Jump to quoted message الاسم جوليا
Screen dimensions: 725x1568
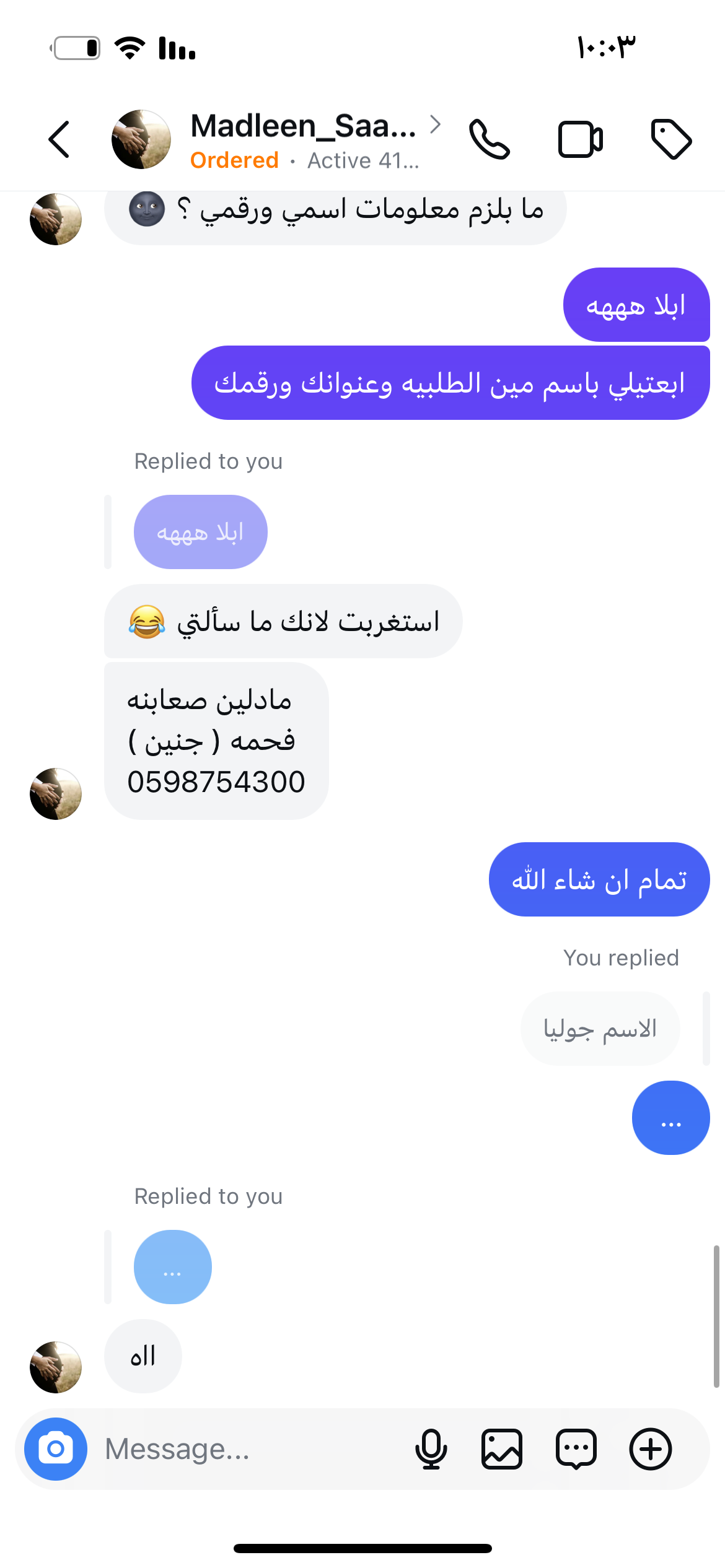(x=600, y=1029)
